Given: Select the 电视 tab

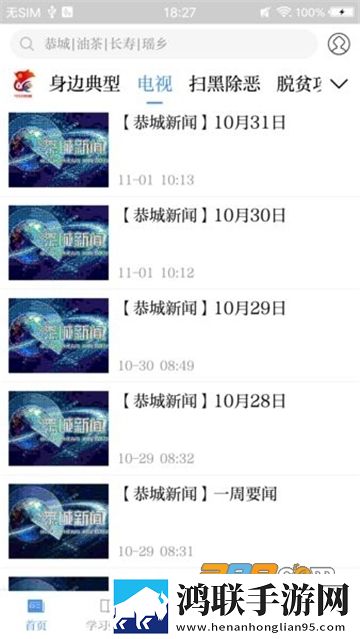Looking at the screenshot, I should point(155,84).
